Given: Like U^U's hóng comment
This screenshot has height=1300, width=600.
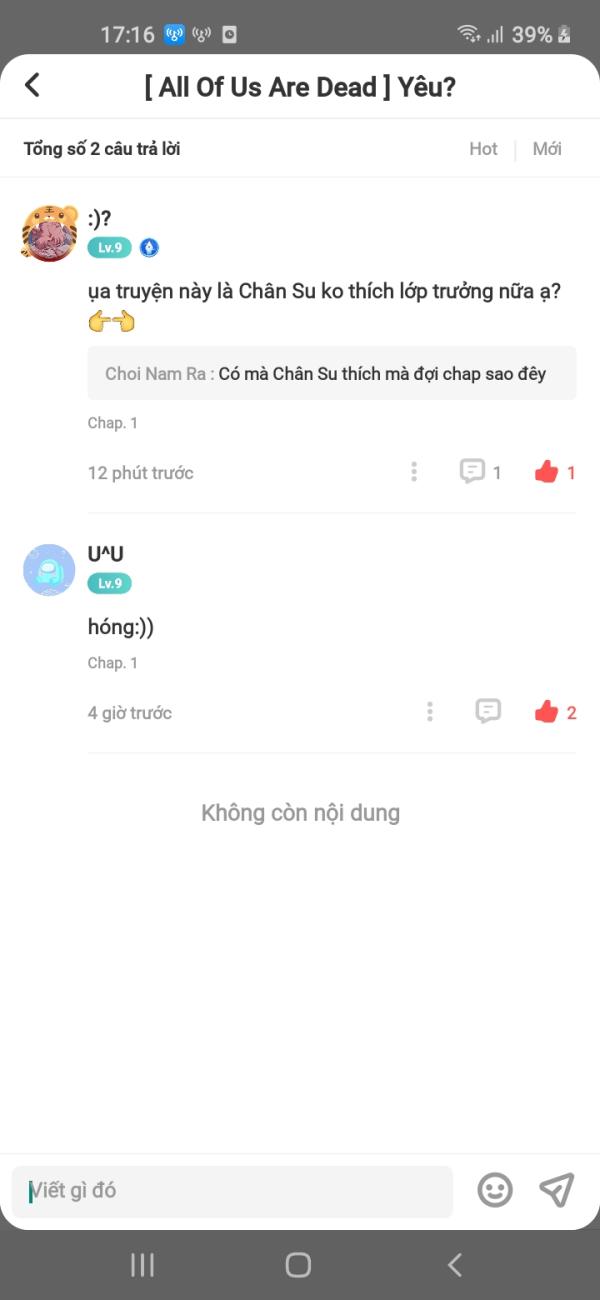Looking at the screenshot, I should tap(555, 712).
